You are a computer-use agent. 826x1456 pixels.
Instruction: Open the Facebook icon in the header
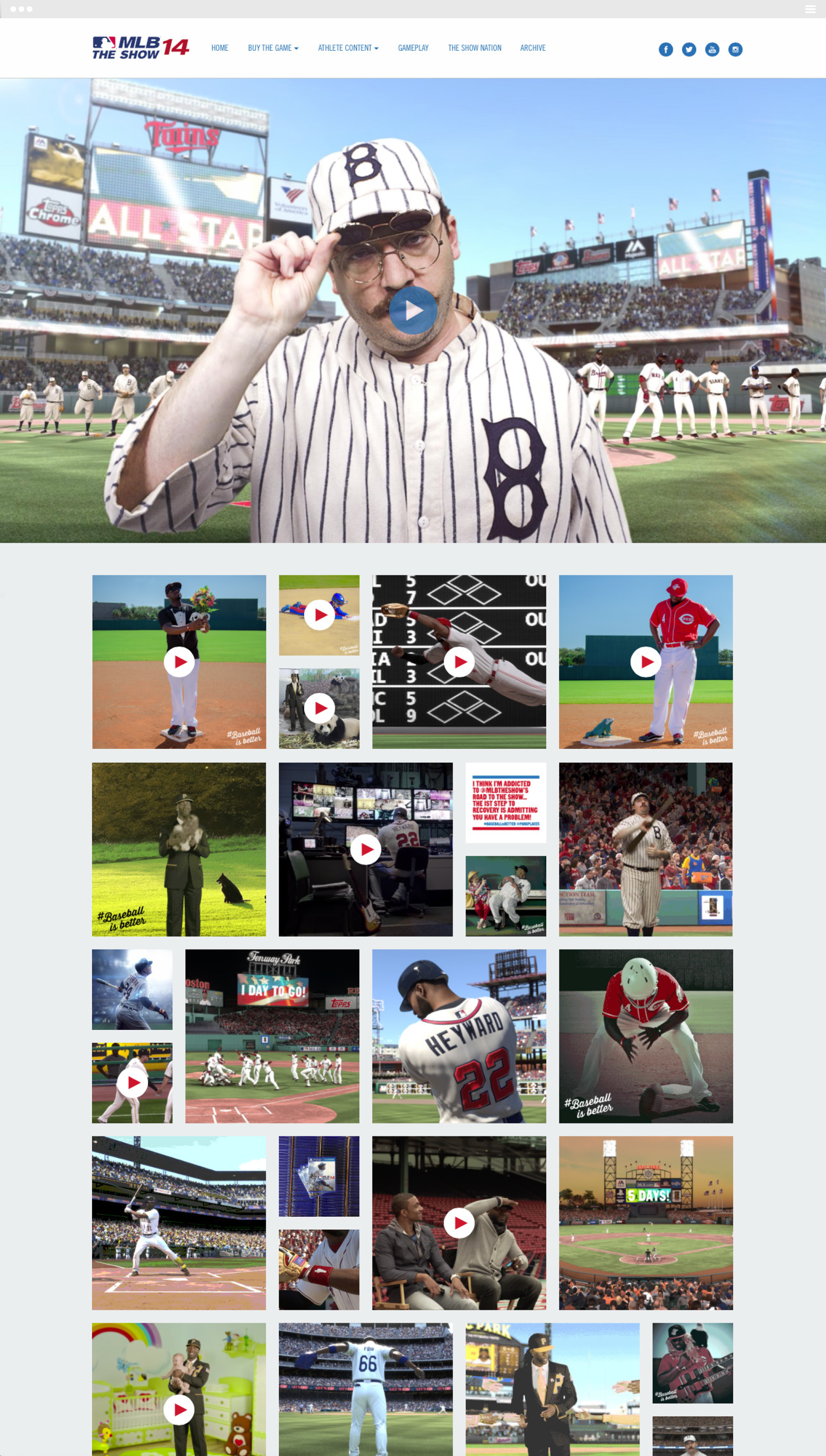(x=665, y=49)
